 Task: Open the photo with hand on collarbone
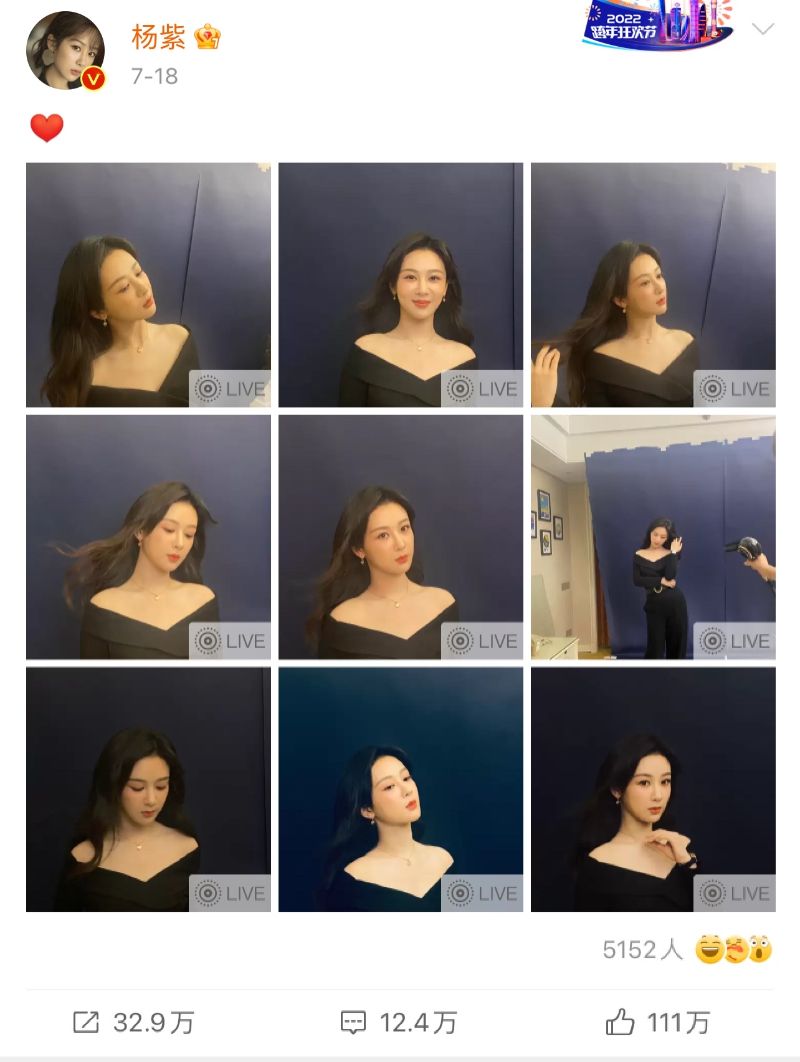[x=653, y=789]
